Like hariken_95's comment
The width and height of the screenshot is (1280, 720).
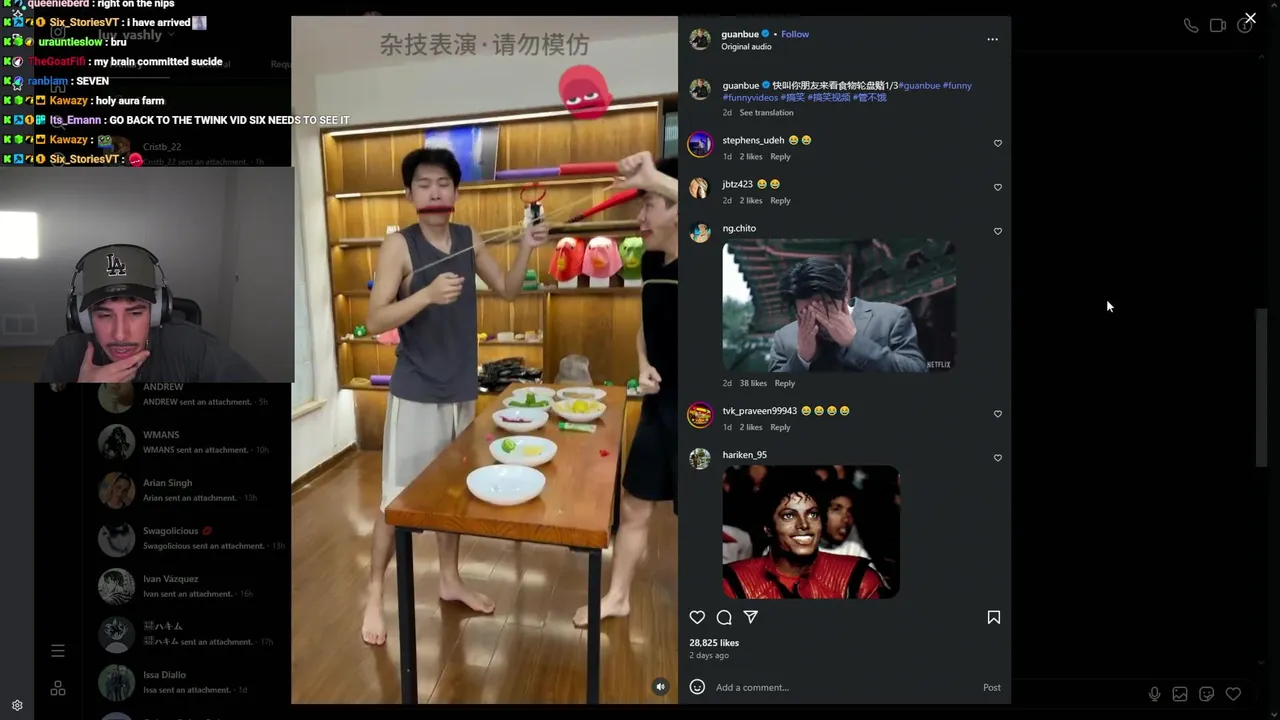[x=997, y=458]
